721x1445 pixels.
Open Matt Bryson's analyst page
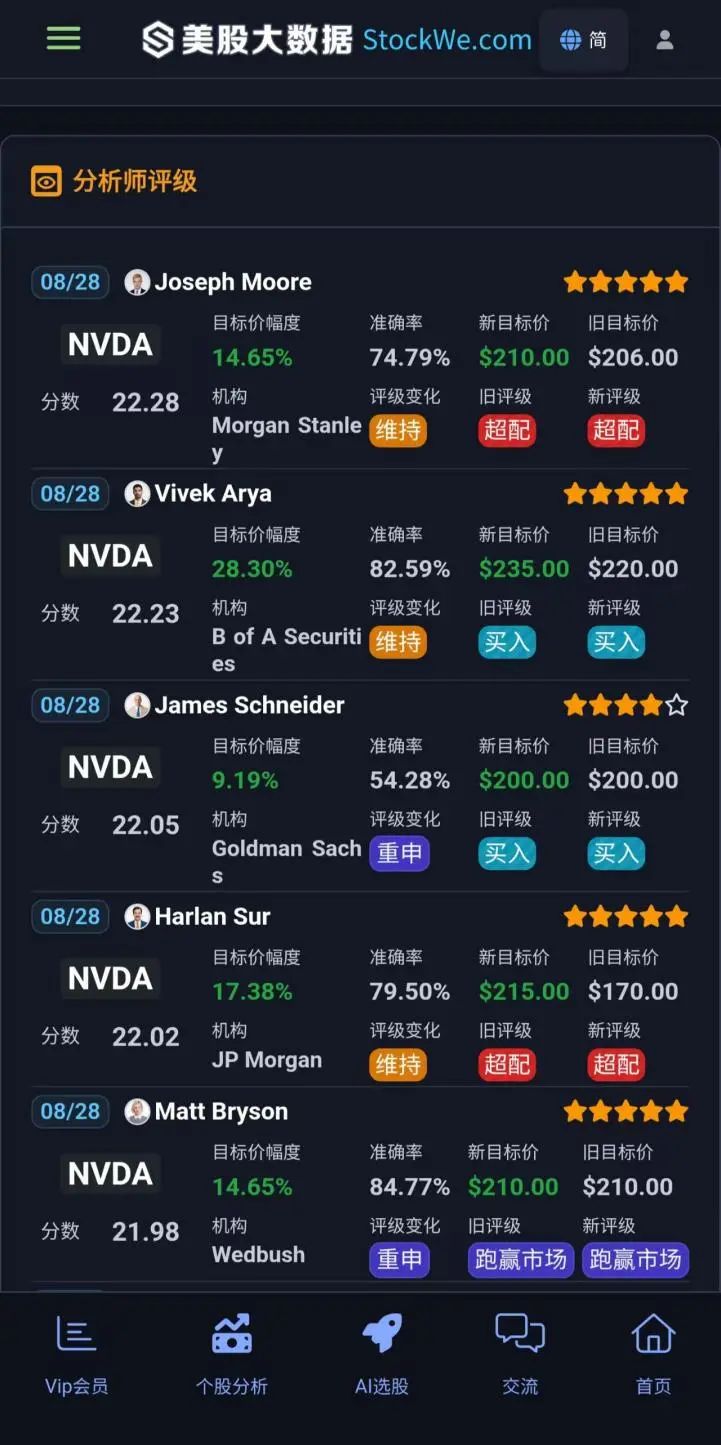pyautogui.click(x=221, y=1111)
